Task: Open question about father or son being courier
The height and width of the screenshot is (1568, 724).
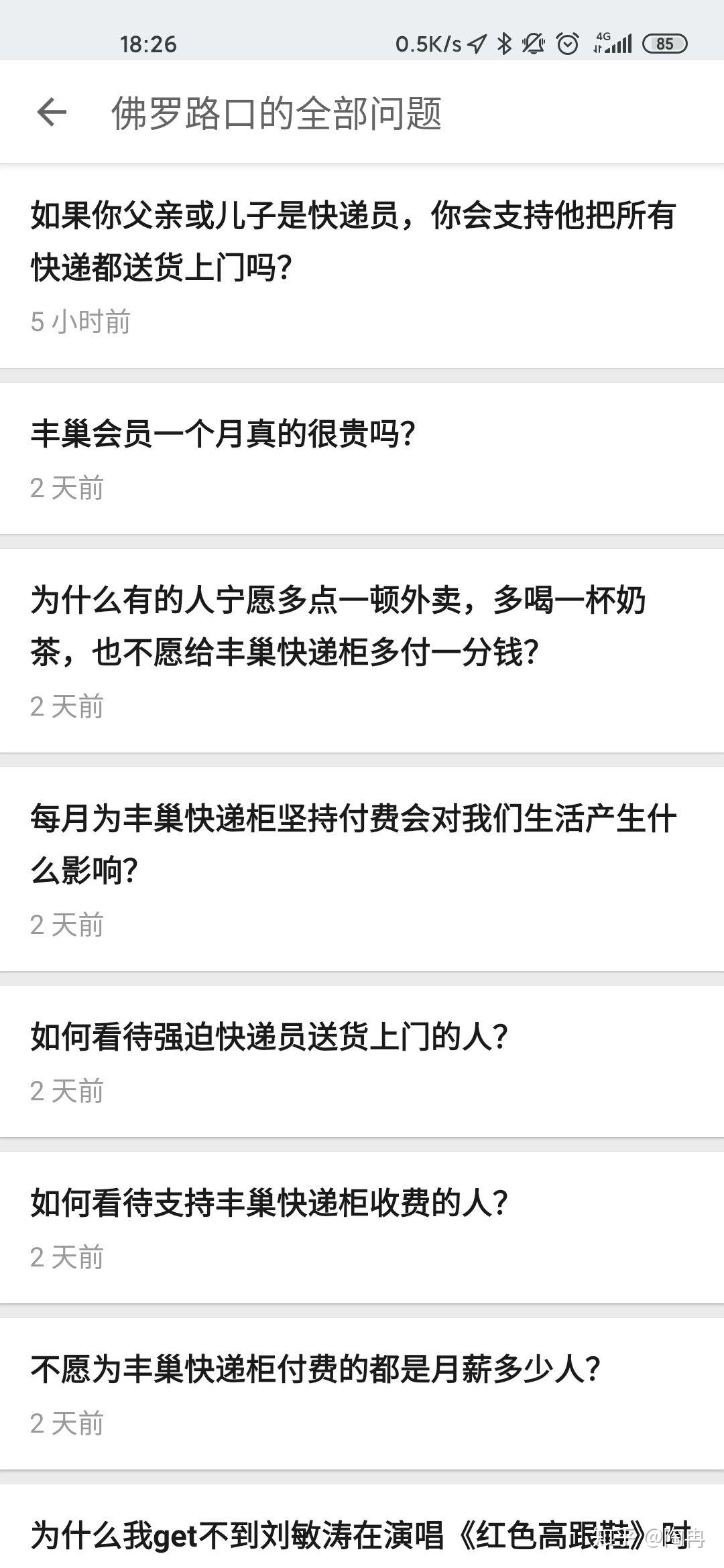Action: tap(353, 241)
